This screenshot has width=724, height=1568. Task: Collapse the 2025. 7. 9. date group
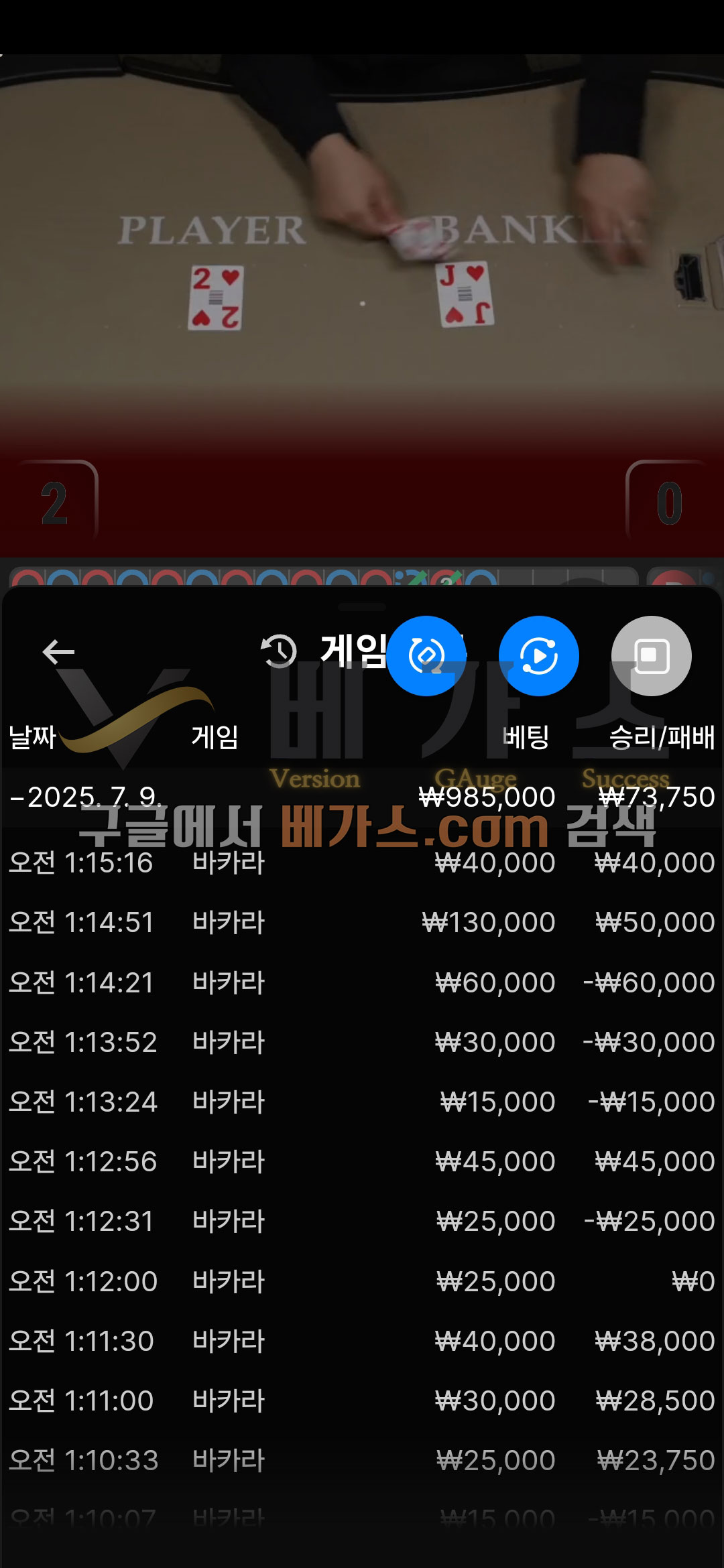point(86,797)
